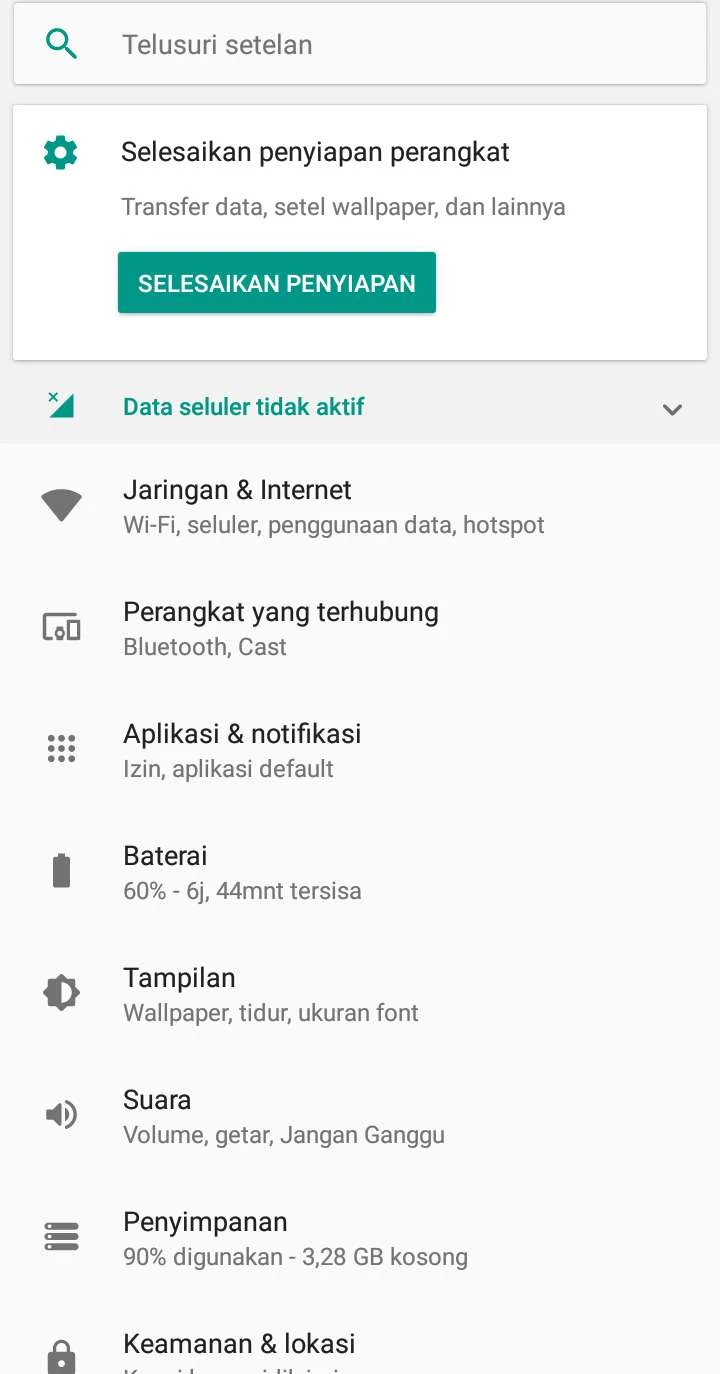Open Perangkat yang terhubung settings
Image resolution: width=720 pixels, height=1374 pixels.
click(360, 628)
